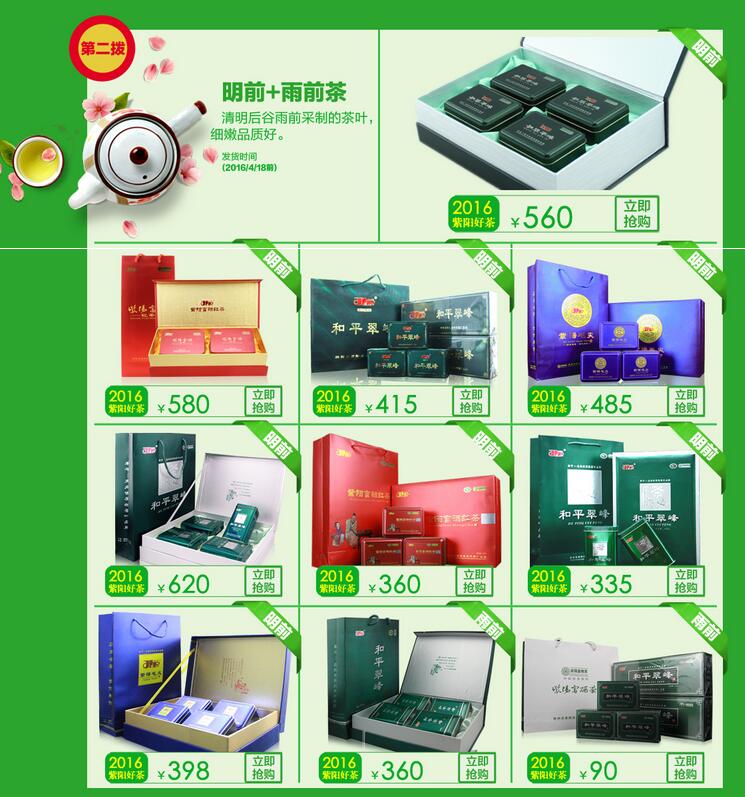Screen dimensions: 745x797
Task: Buy now the ¥580 red gift set
Action: tap(264, 402)
